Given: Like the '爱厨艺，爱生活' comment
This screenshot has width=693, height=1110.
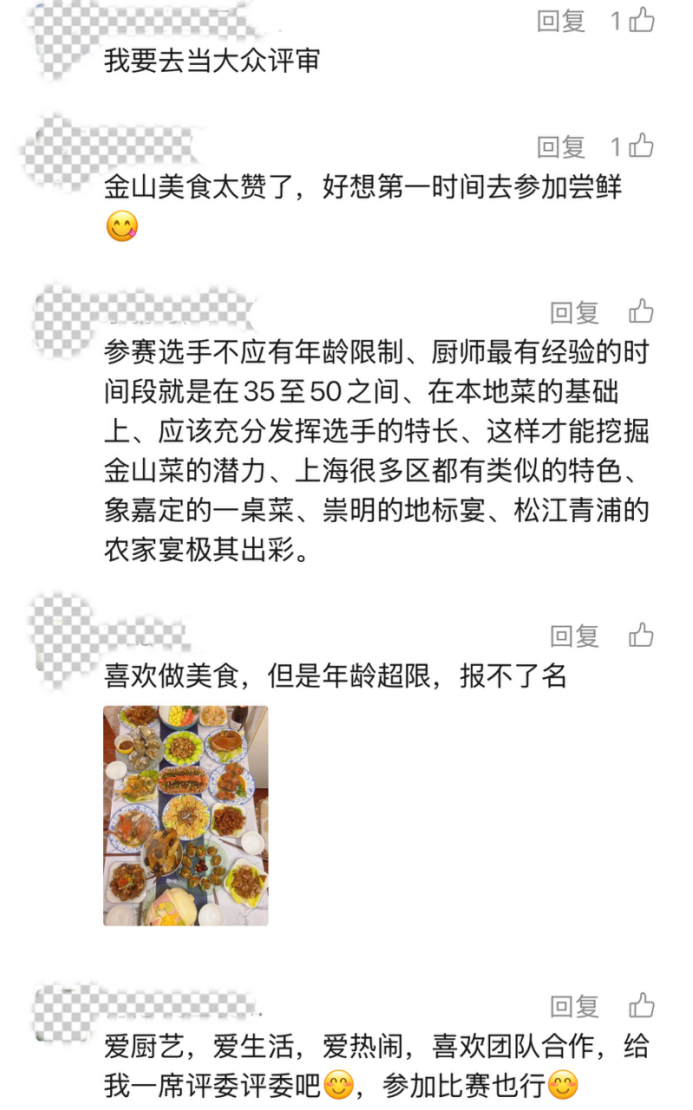Looking at the screenshot, I should pyautogui.click(x=641, y=1005).
